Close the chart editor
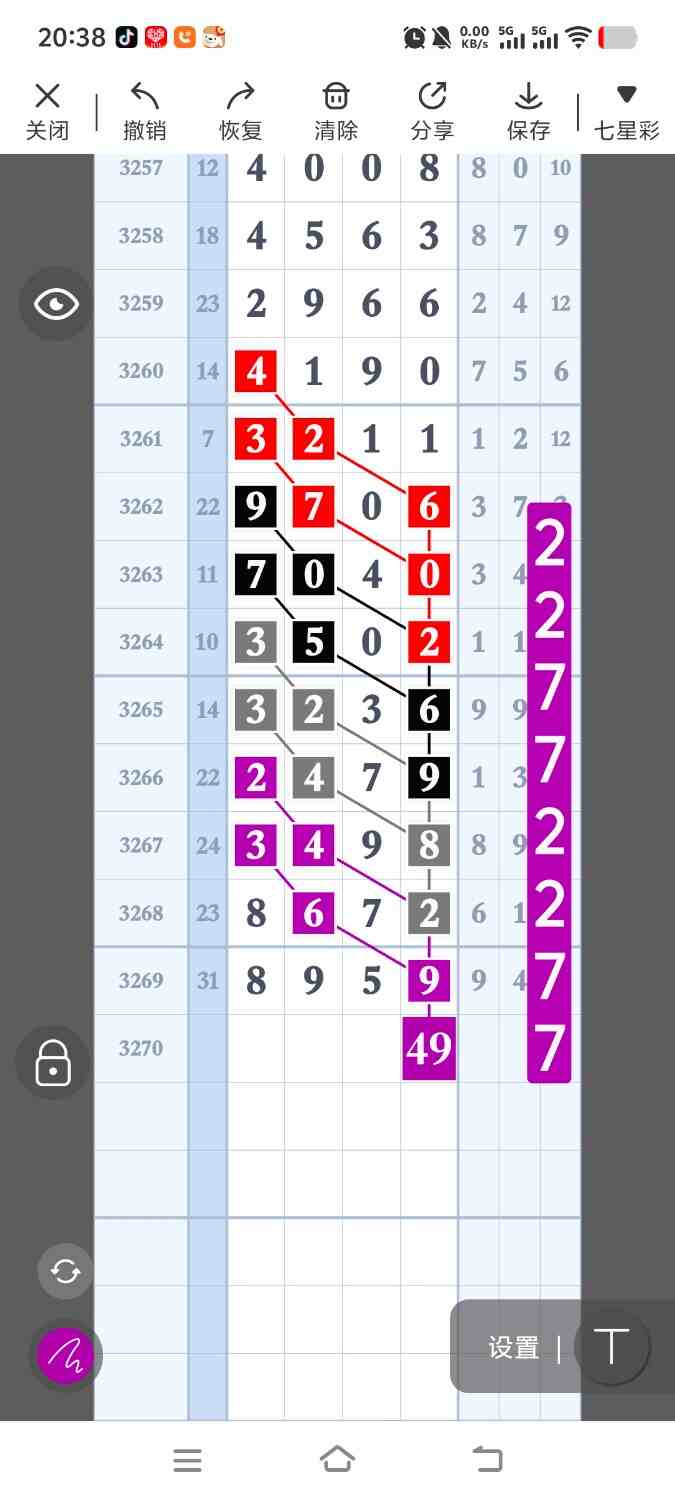 [47, 111]
